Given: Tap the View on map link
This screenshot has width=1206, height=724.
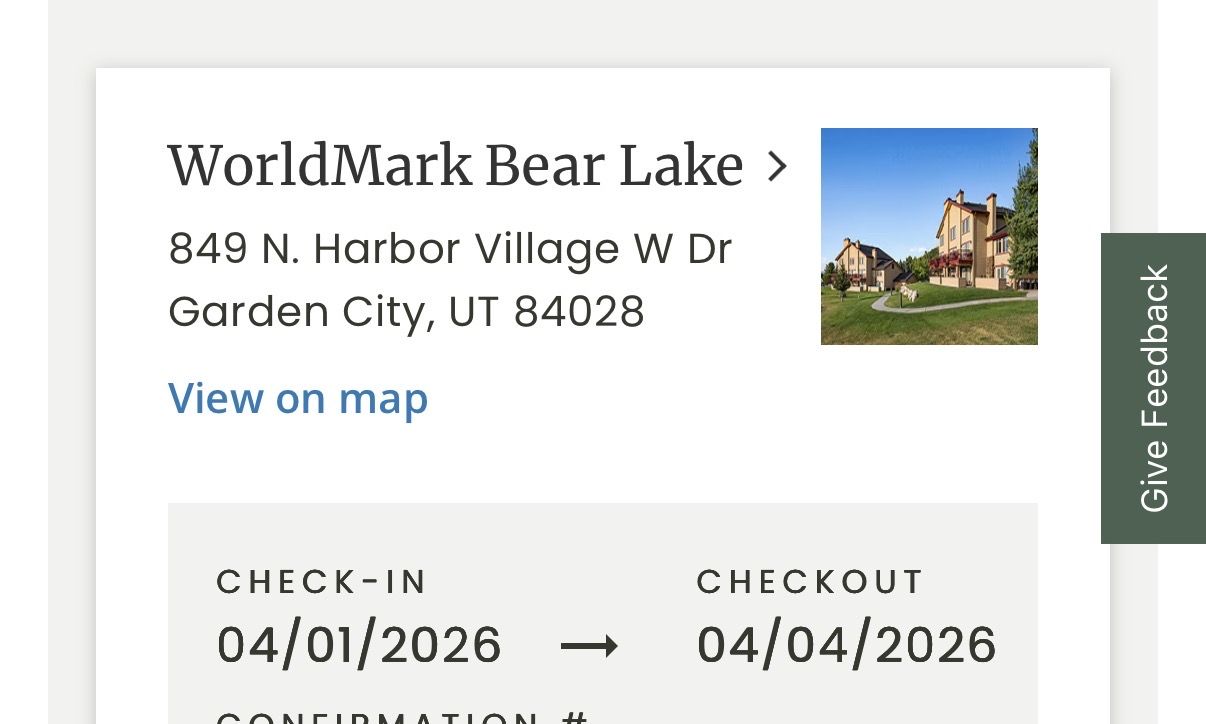Looking at the screenshot, I should 298,398.
